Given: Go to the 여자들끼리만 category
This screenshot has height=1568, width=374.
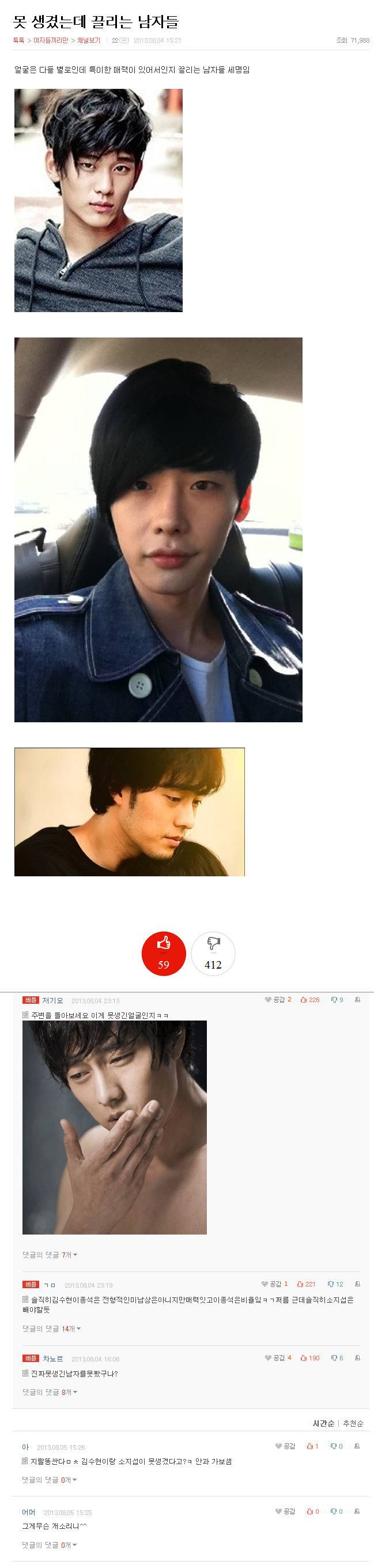Looking at the screenshot, I should [x=50, y=40].
